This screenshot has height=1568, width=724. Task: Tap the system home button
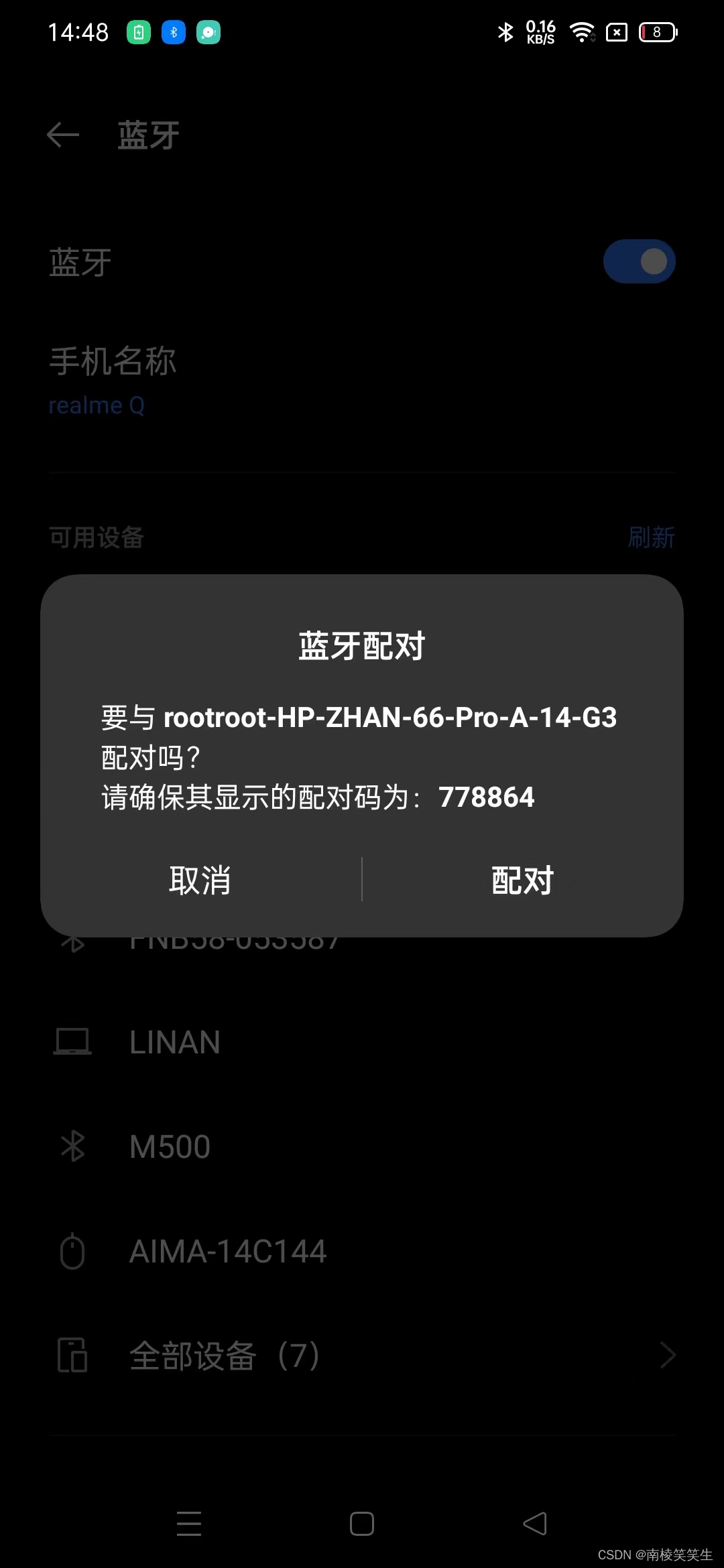(x=362, y=1523)
